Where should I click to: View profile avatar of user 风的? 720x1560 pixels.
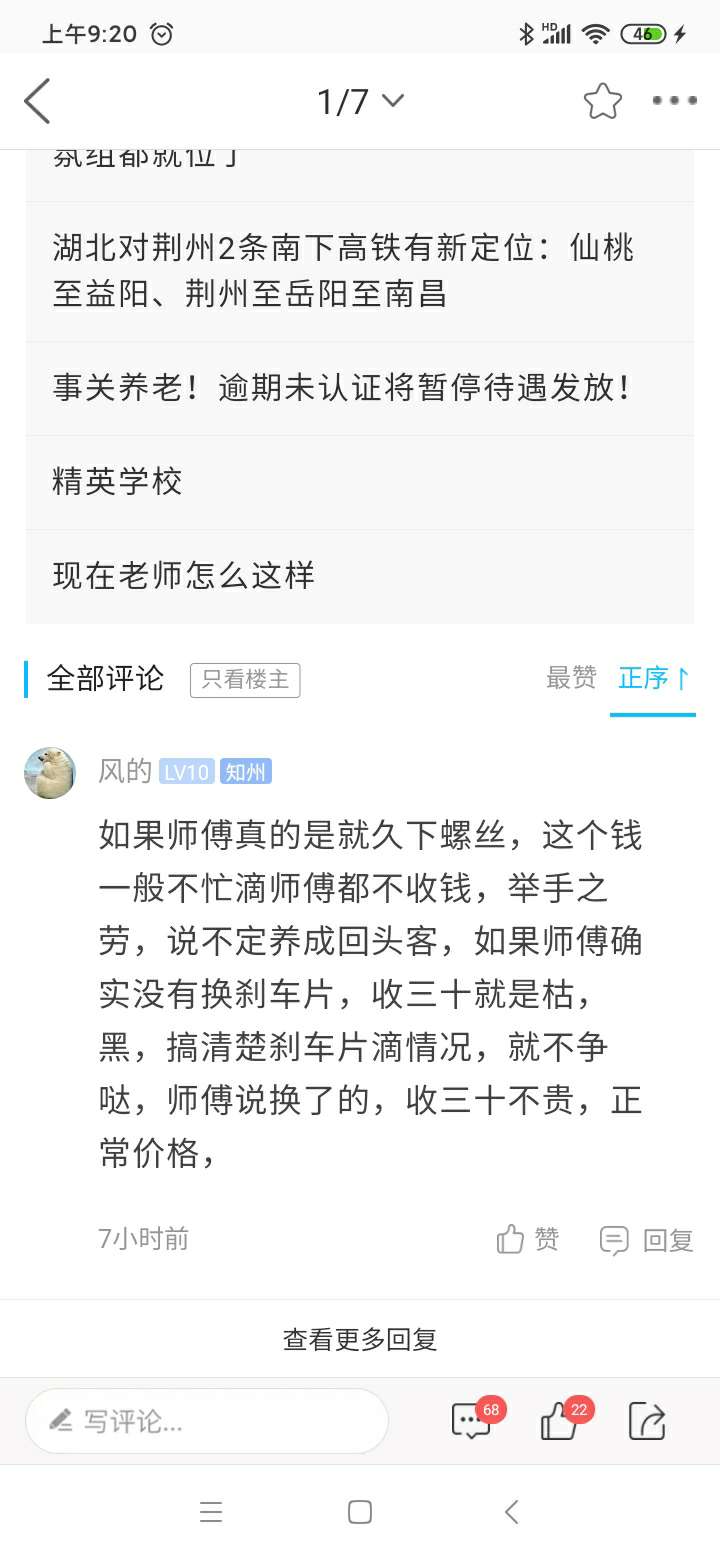pyautogui.click(x=50, y=772)
